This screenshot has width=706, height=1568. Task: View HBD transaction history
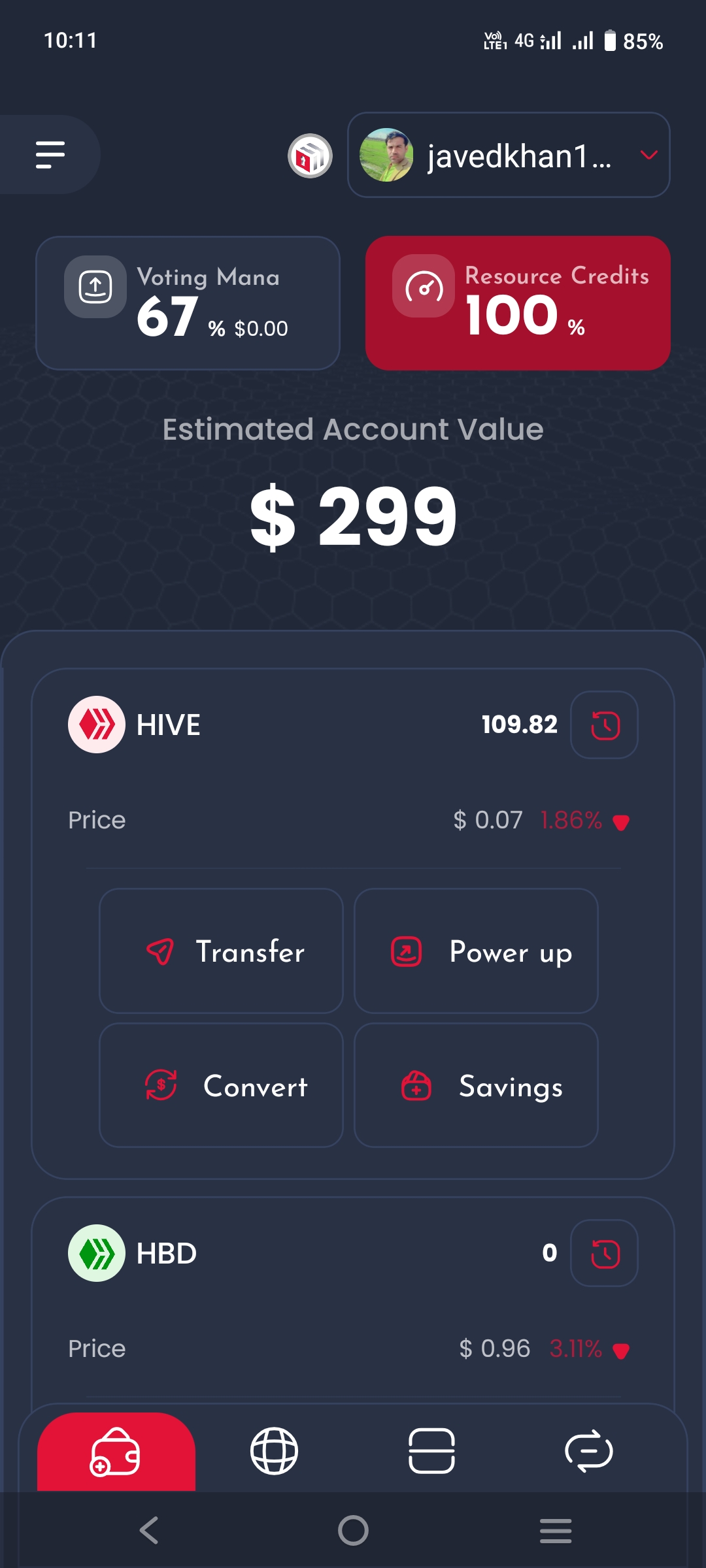605,1253
